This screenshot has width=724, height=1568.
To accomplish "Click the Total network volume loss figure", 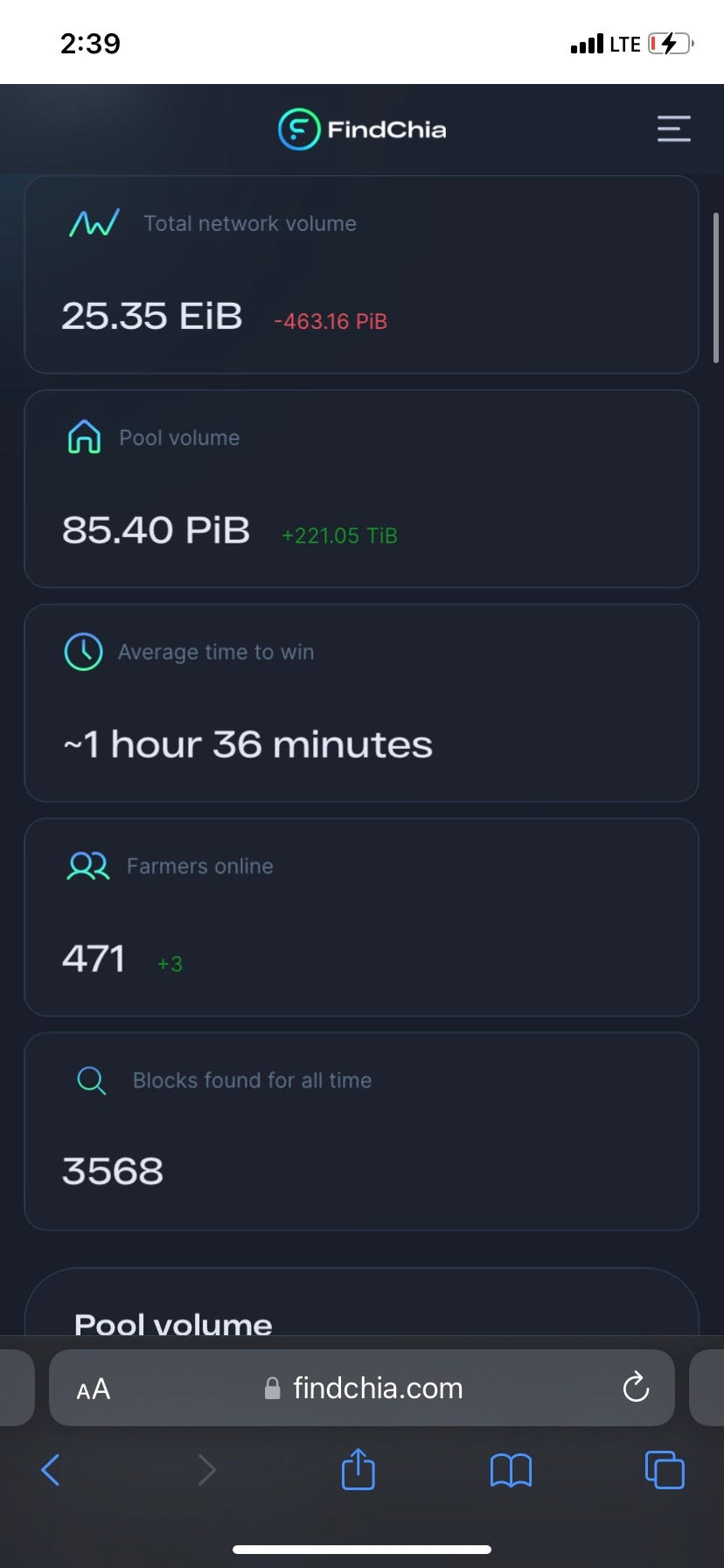I will click(331, 321).
